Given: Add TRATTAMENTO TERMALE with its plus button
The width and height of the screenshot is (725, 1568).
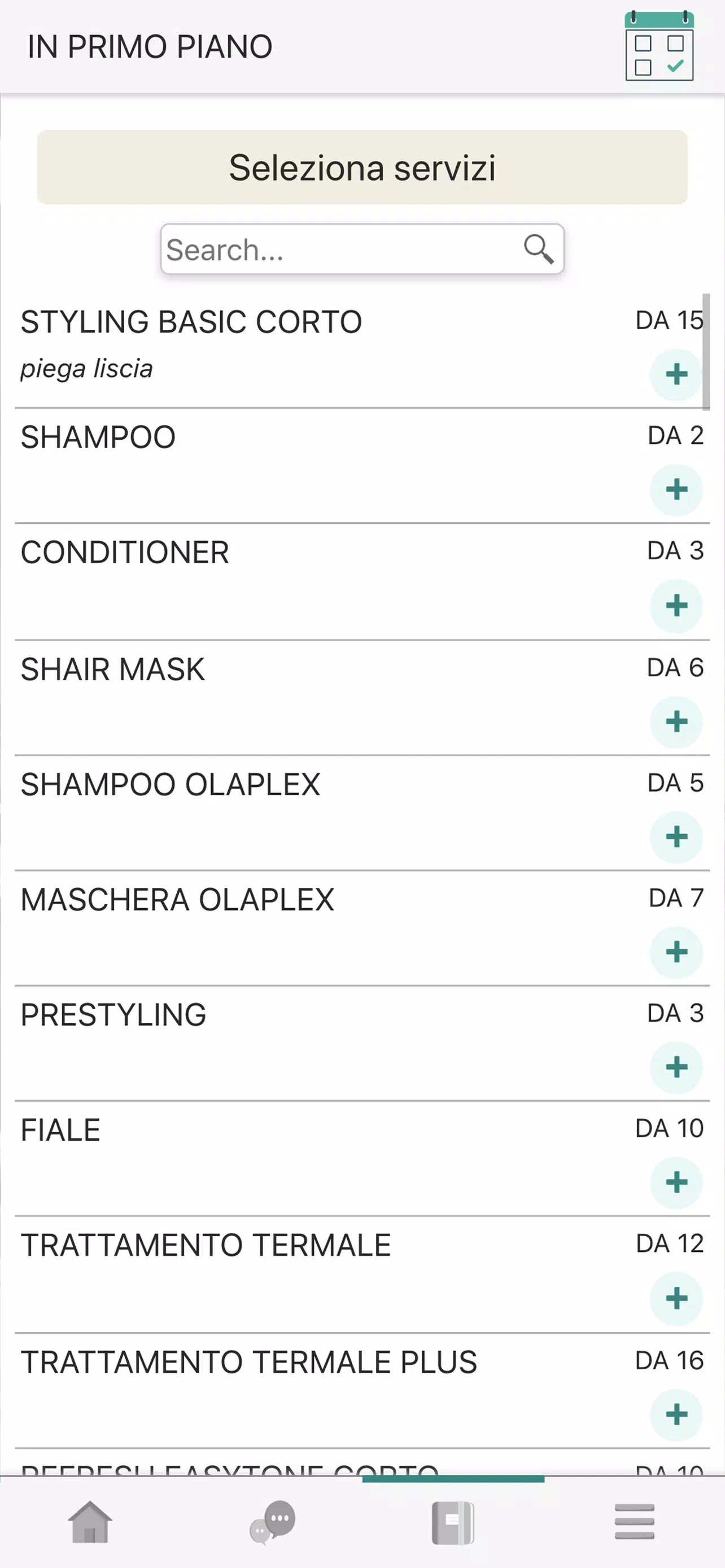Looking at the screenshot, I should point(676,1298).
